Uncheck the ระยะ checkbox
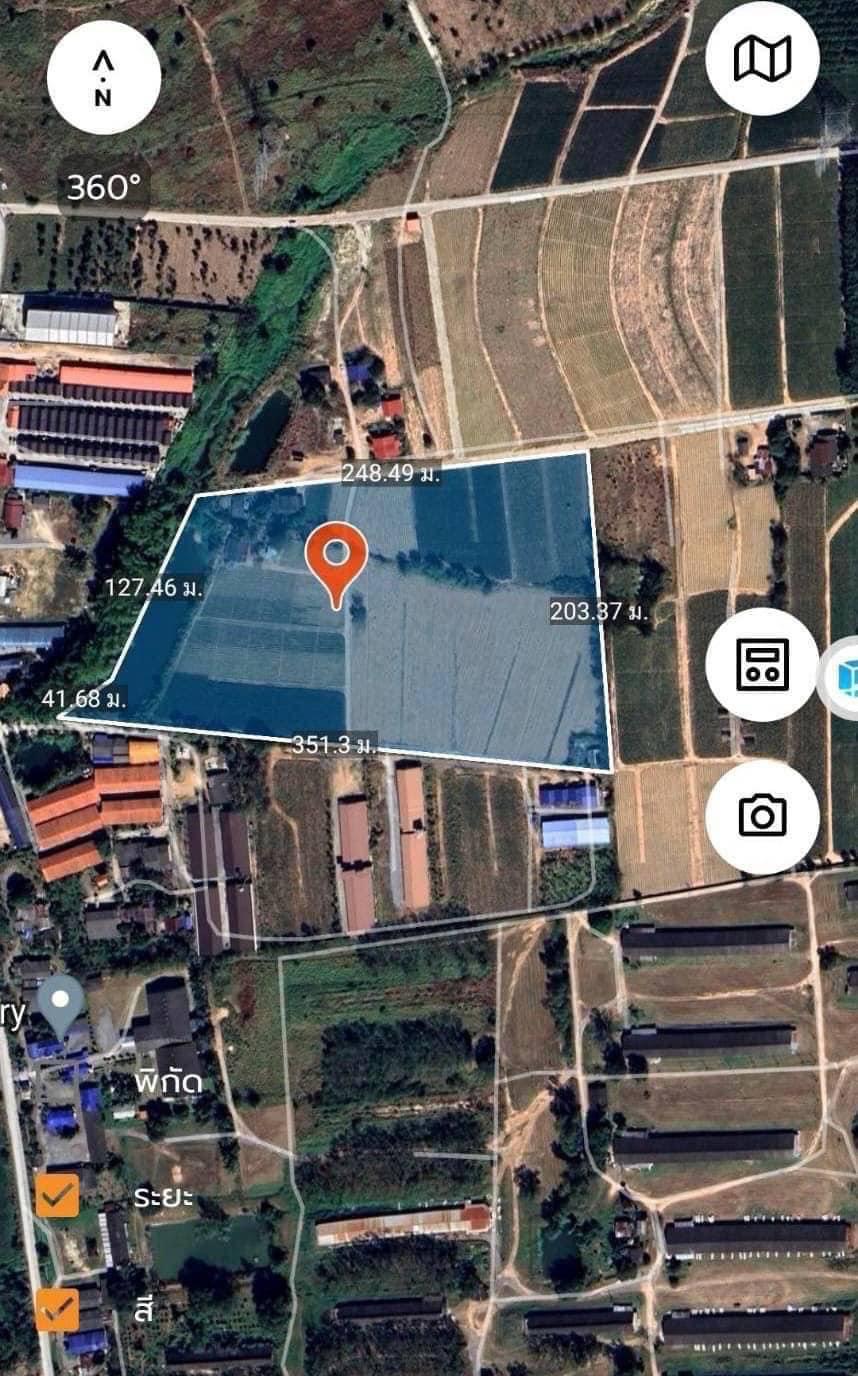The width and height of the screenshot is (858, 1376). point(57,1195)
